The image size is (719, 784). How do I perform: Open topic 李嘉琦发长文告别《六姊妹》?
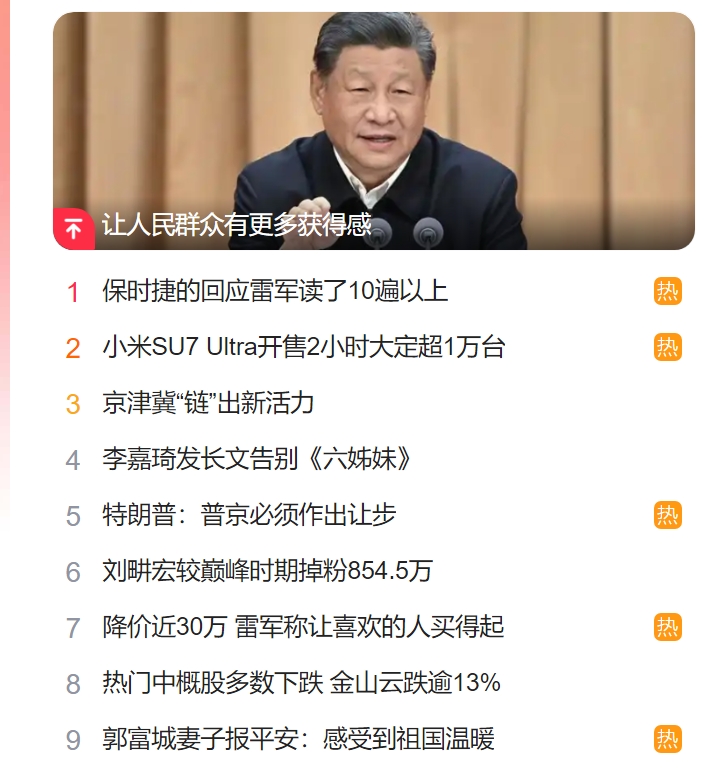pos(257,459)
